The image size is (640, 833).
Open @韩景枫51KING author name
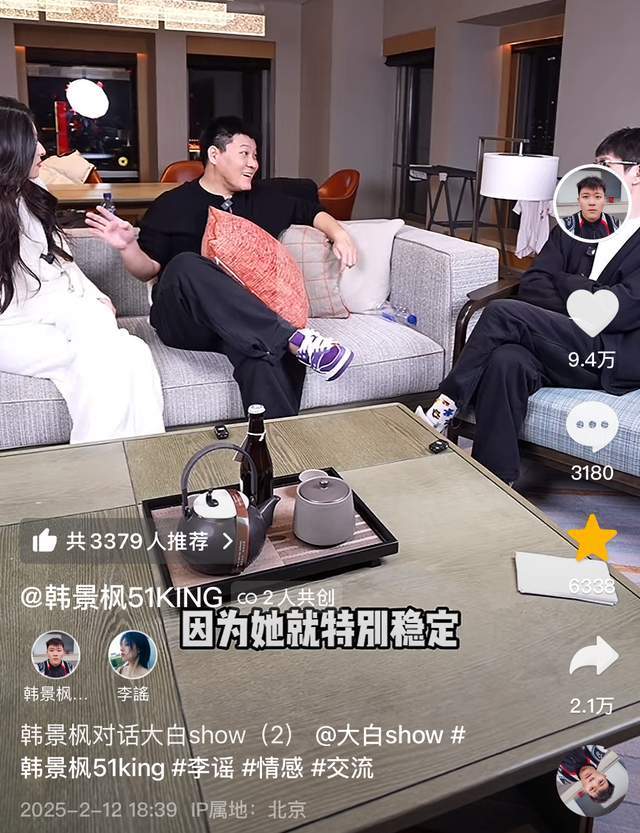121,598
